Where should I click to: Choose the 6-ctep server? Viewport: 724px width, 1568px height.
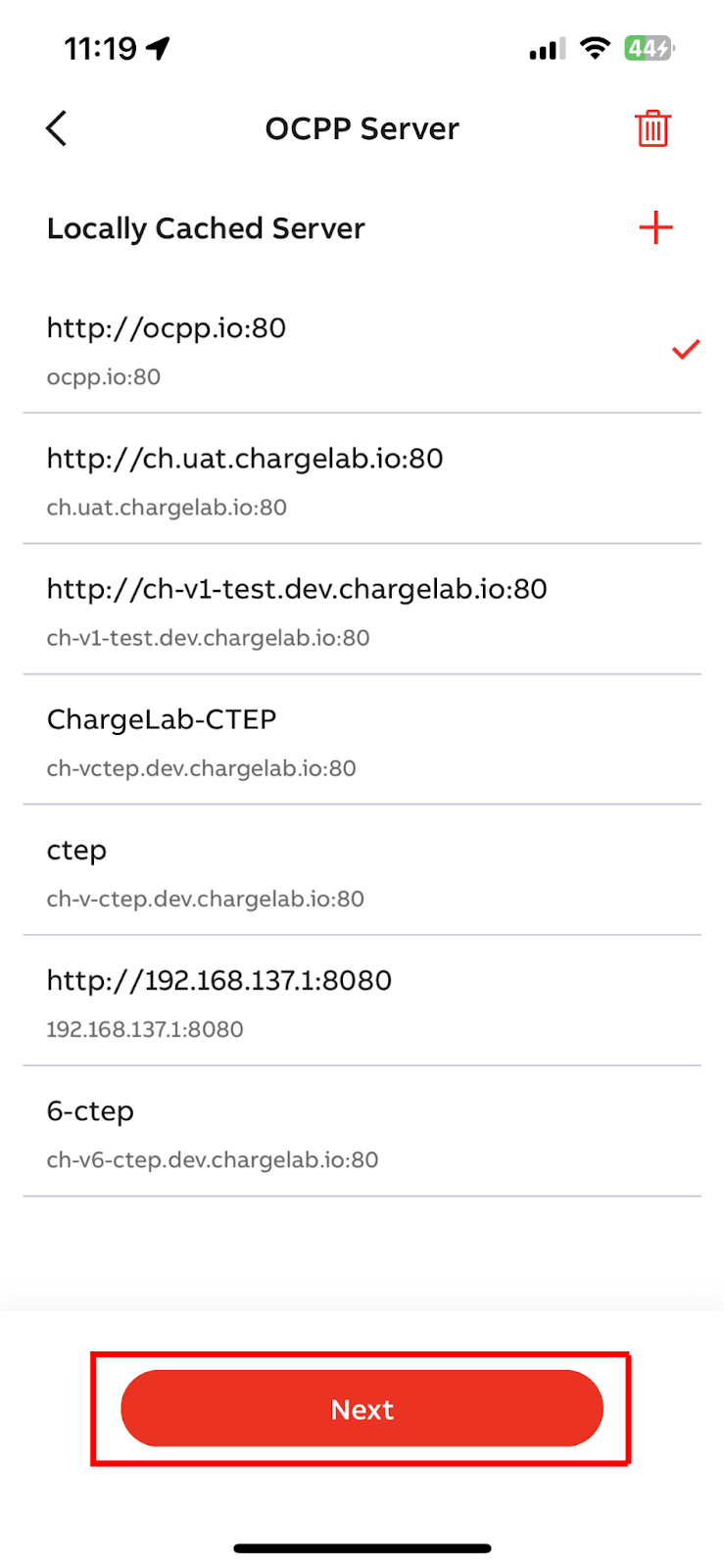point(362,1132)
